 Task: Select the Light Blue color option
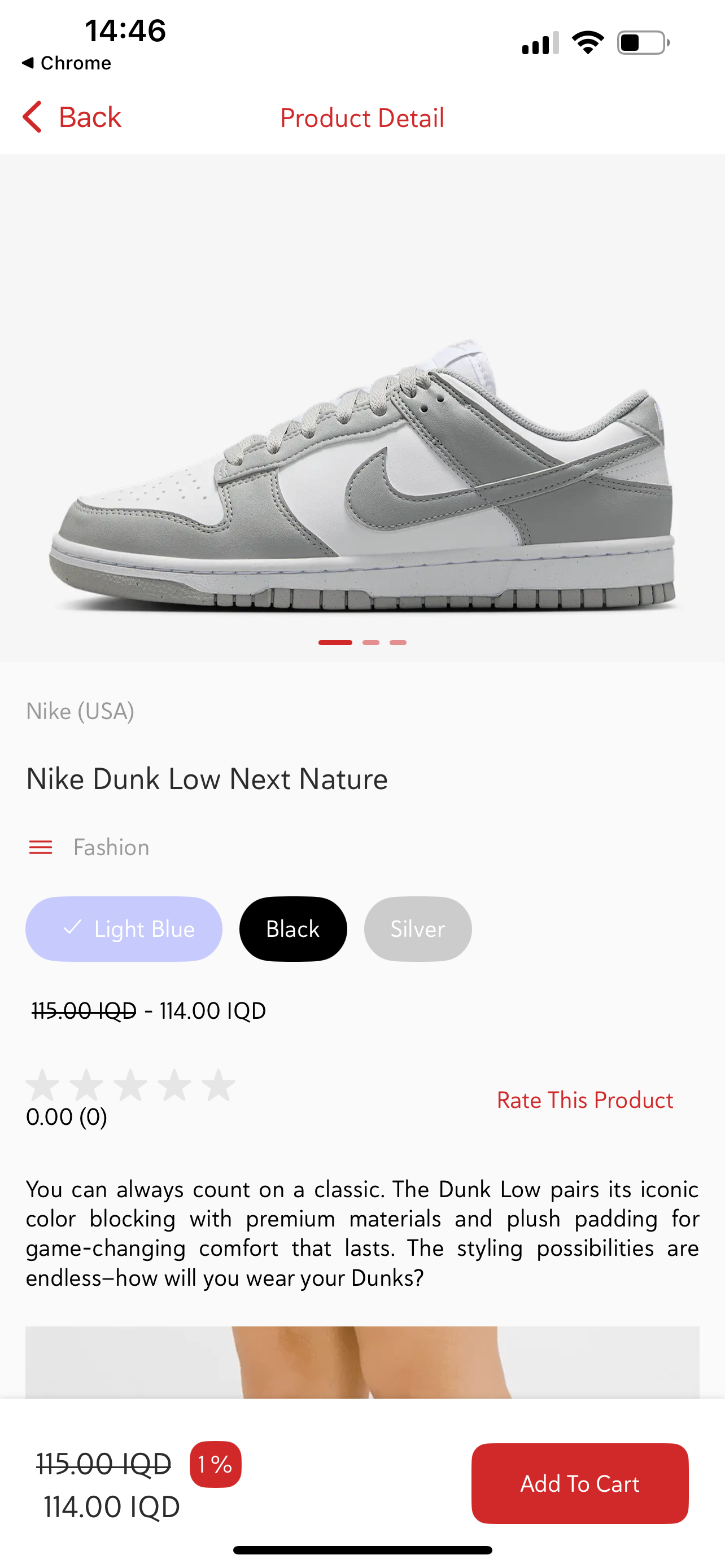click(x=124, y=929)
